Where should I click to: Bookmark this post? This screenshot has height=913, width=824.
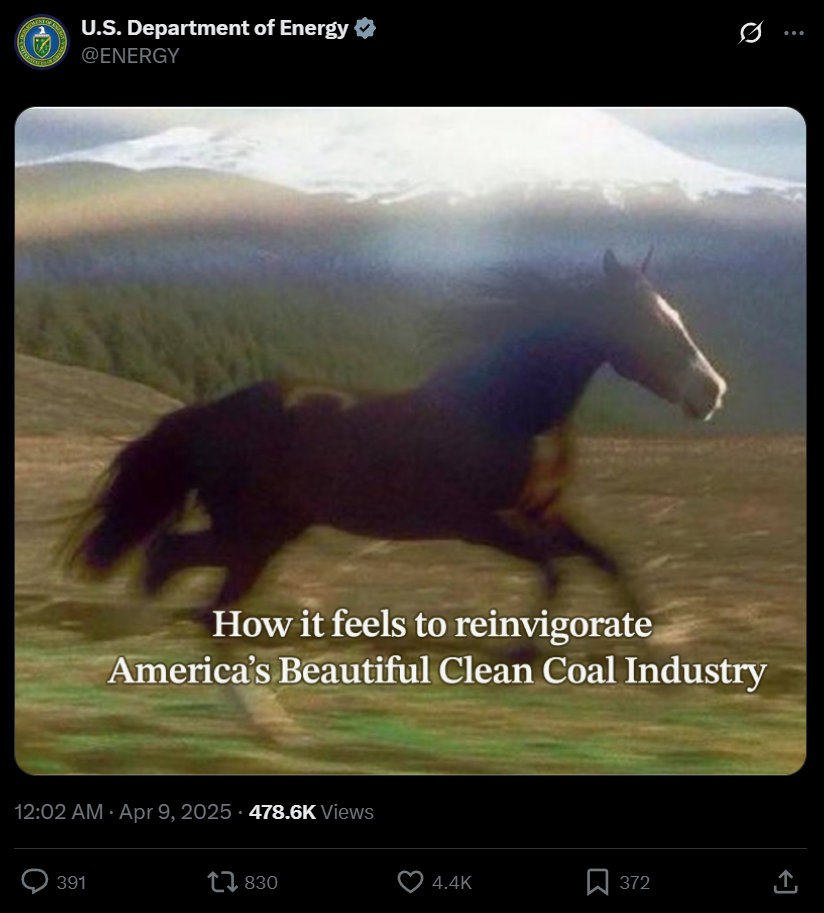coord(597,881)
